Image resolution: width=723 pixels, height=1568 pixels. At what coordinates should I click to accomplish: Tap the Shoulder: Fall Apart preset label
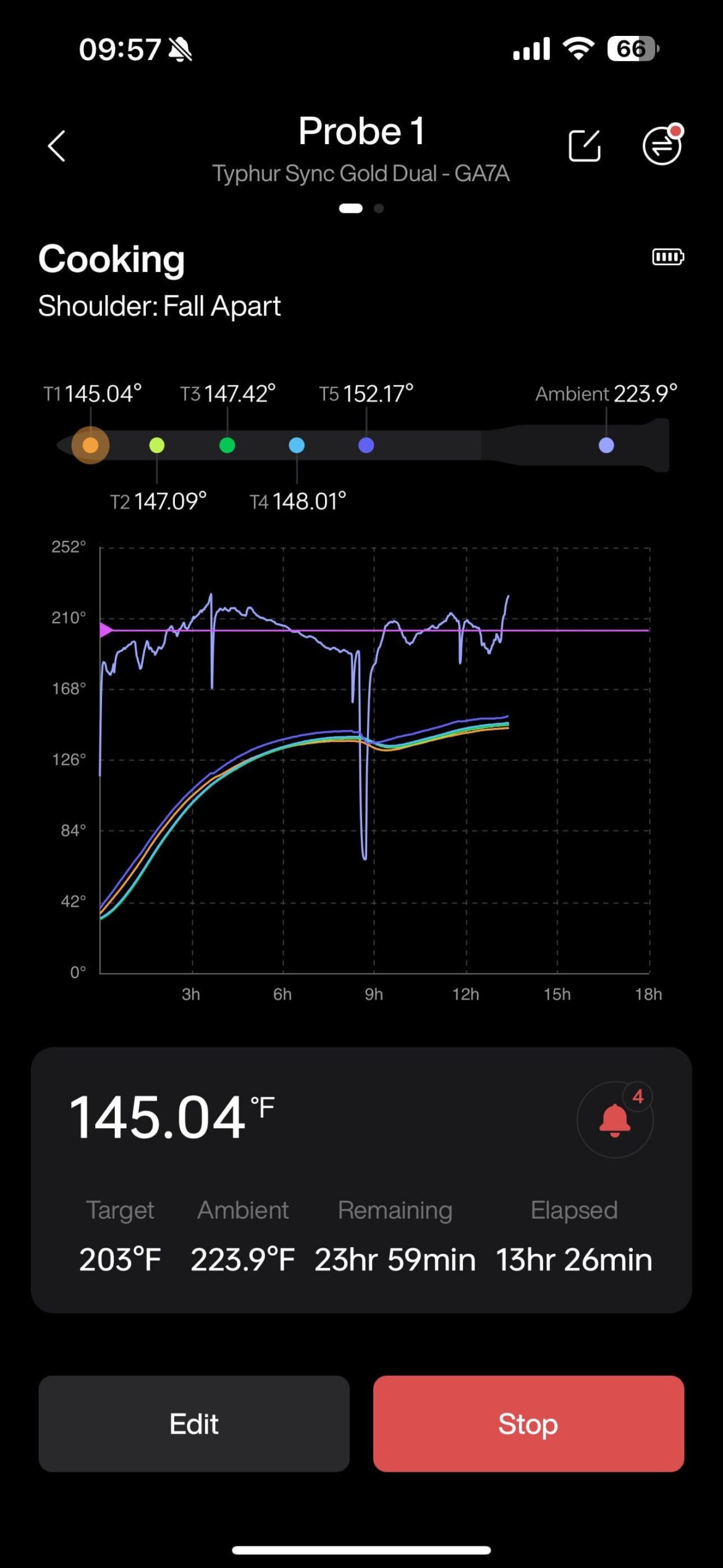pyautogui.click(x=159, y=306)
